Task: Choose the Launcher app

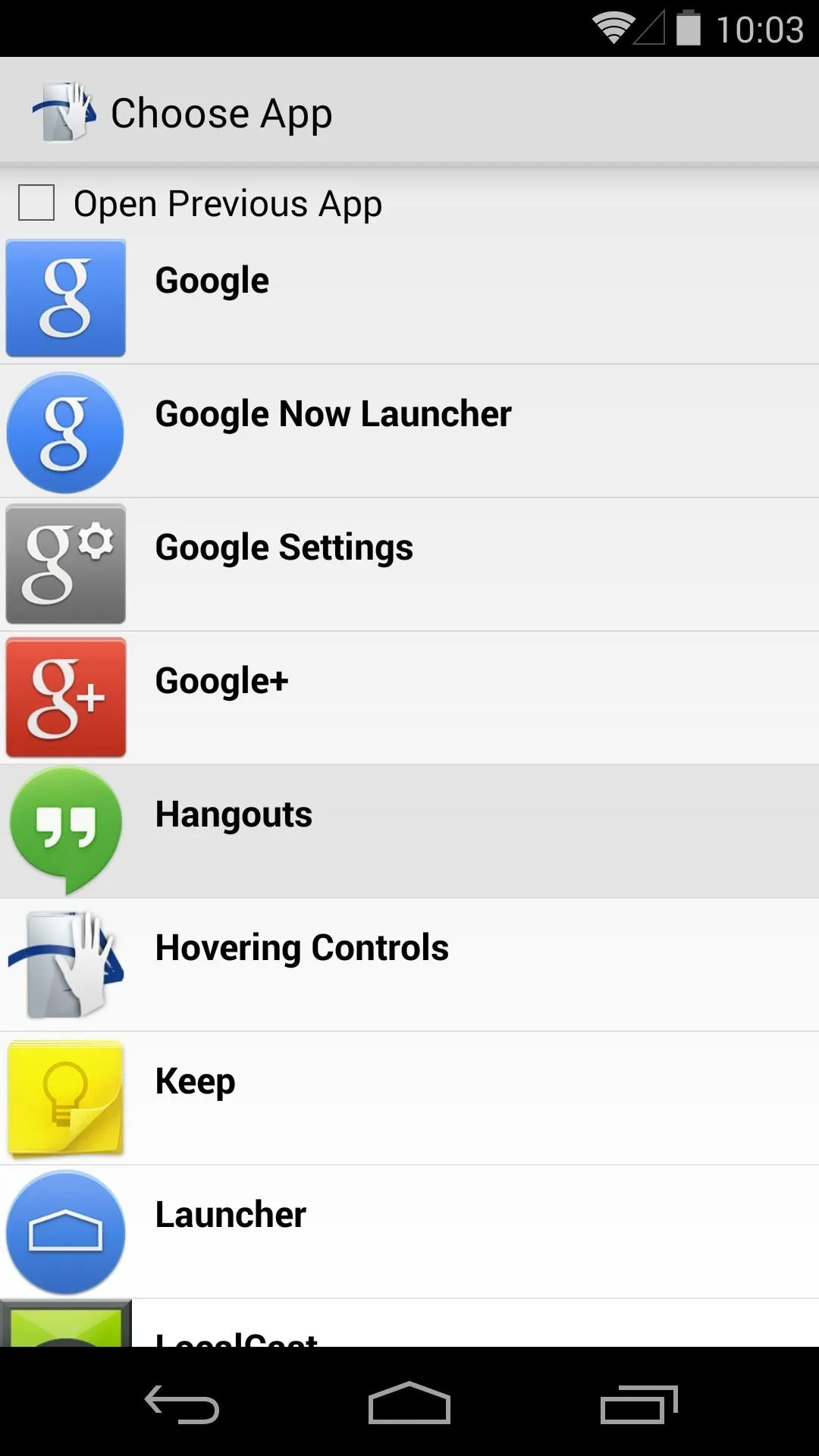Action: coord(409,1232)
